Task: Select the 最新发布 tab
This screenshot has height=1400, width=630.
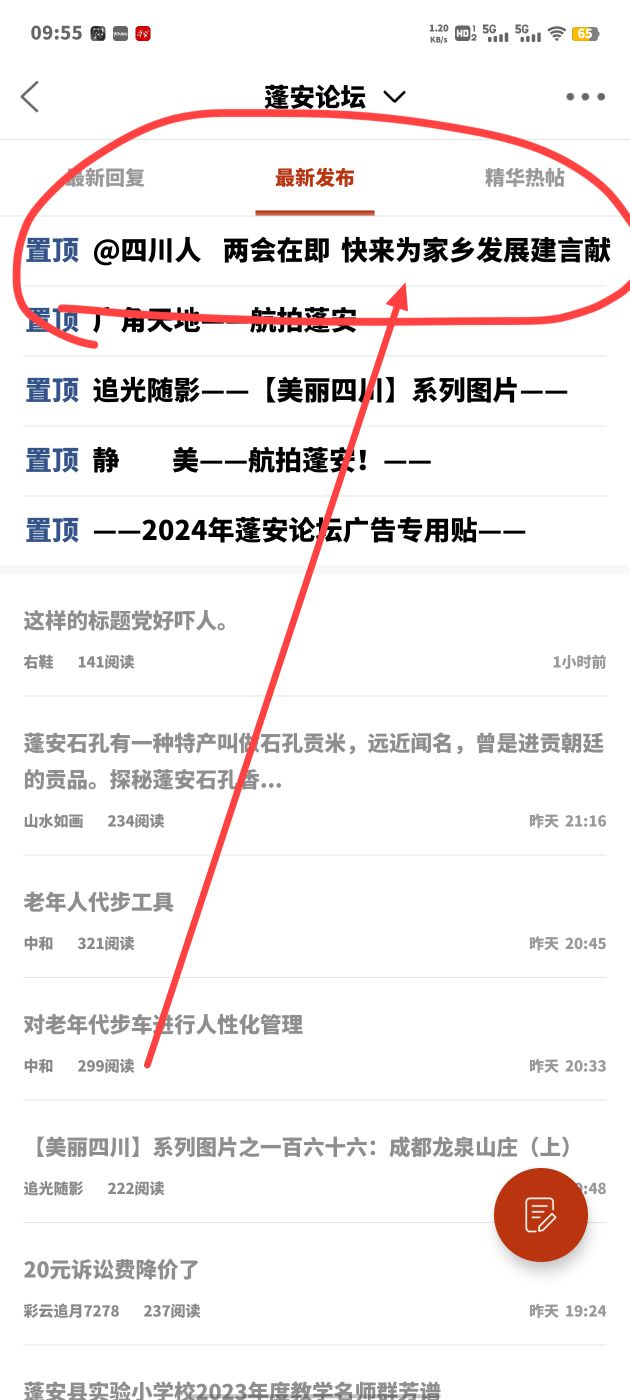Action: [315, 178]
